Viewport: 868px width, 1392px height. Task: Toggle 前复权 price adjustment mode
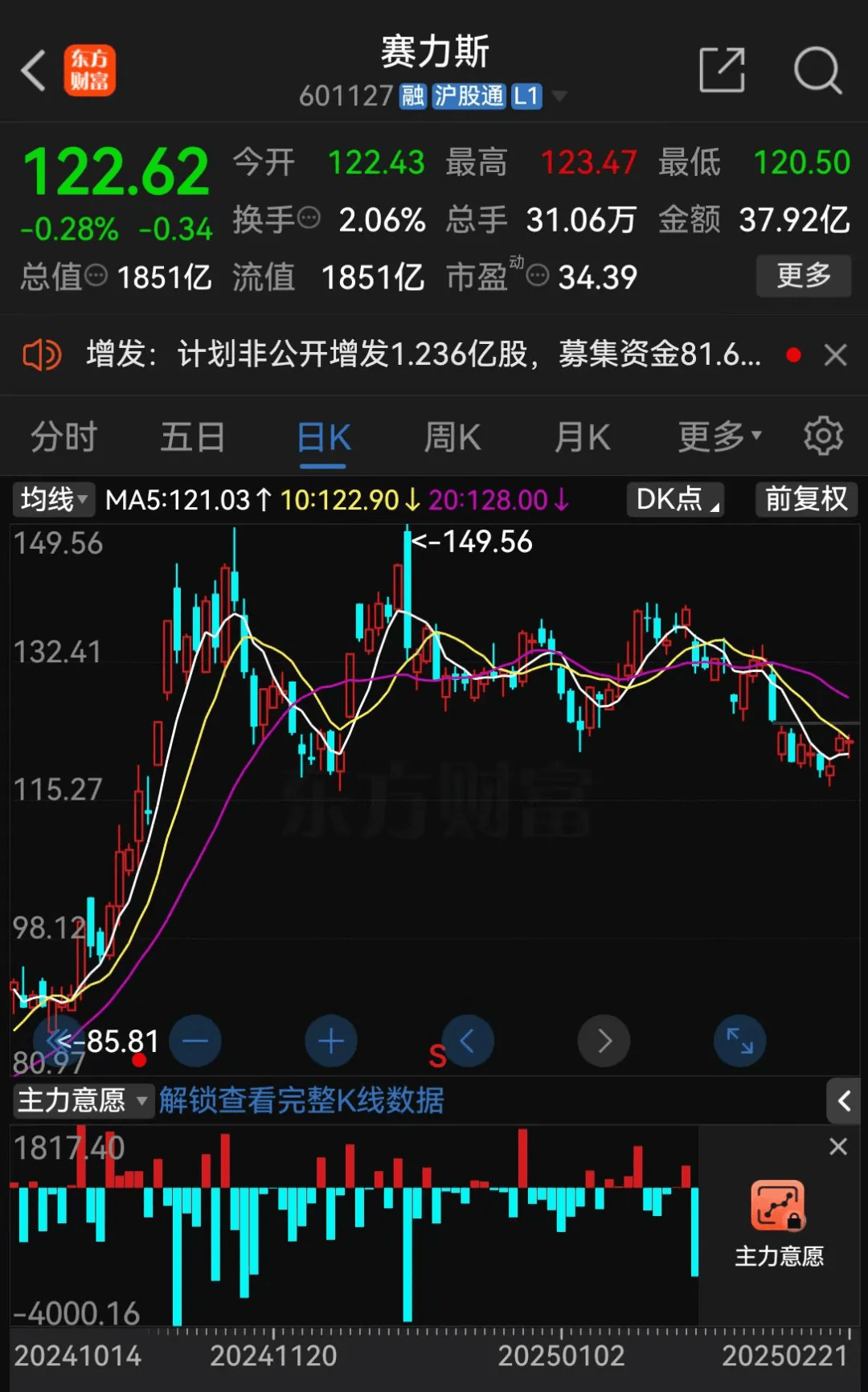(x=805, y=499)
